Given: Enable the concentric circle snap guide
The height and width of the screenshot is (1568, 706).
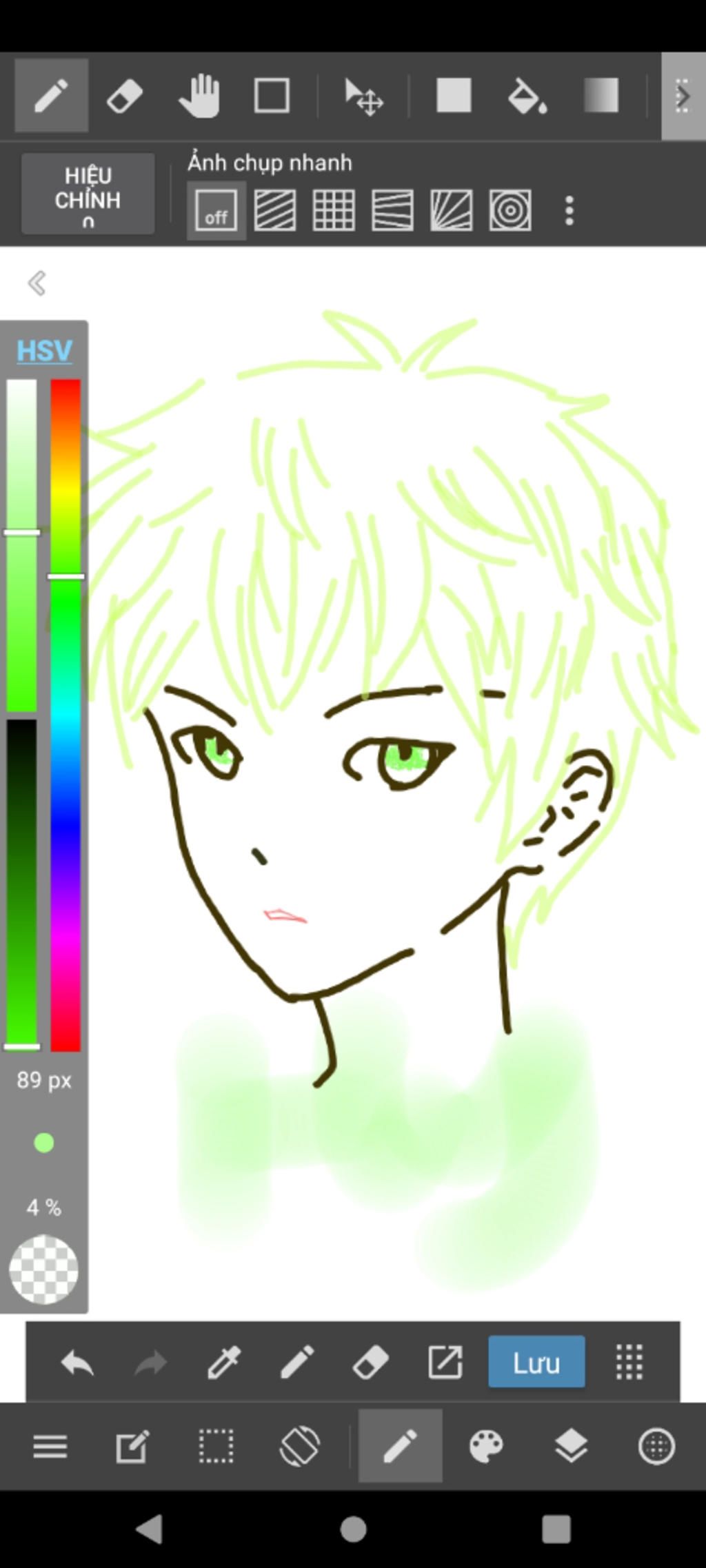Looking at the screenshot, I should pos(510,210).
